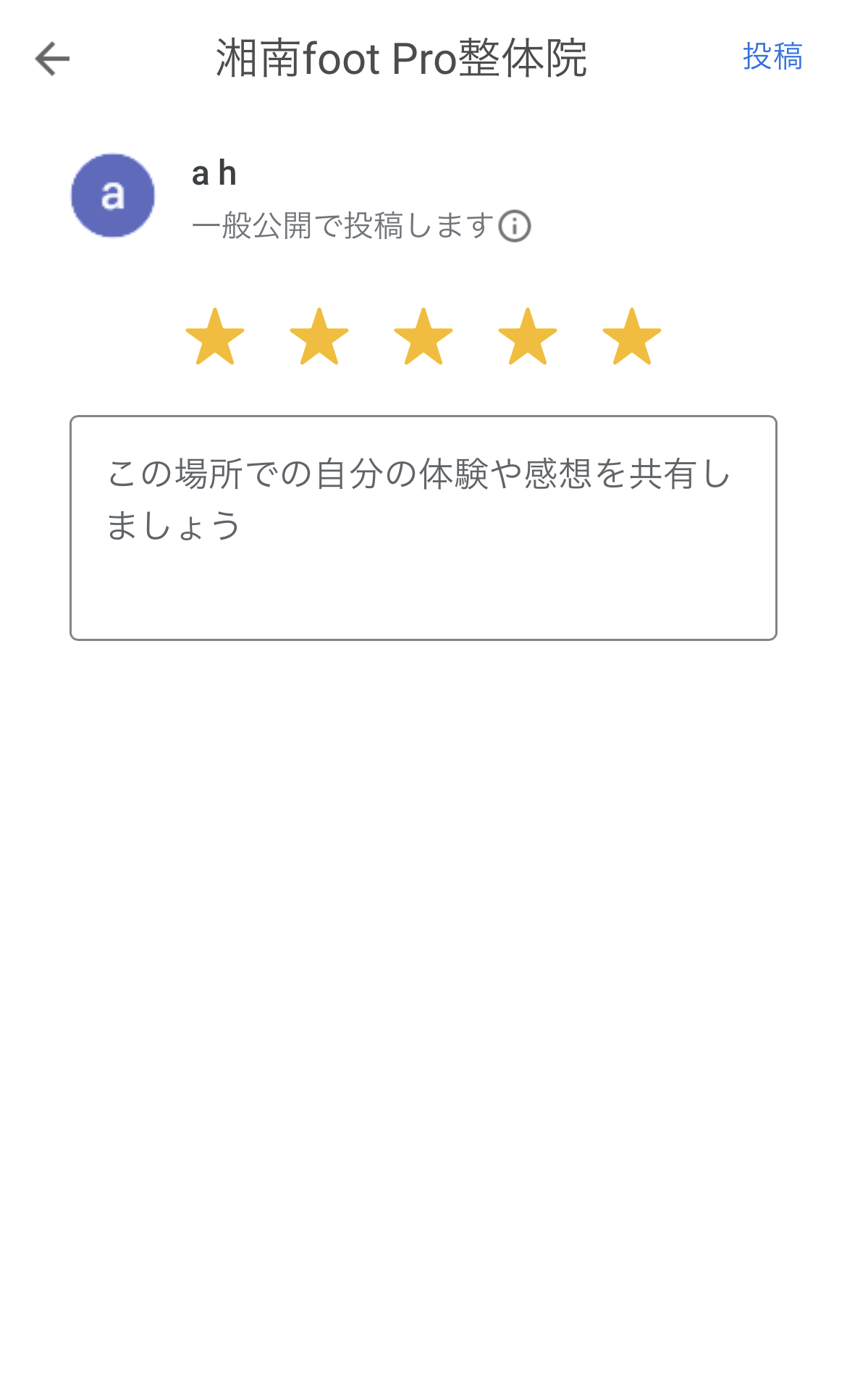This screenshot has width=847, height=1400.
Task: Set rating to four stars
Action: 528,338
